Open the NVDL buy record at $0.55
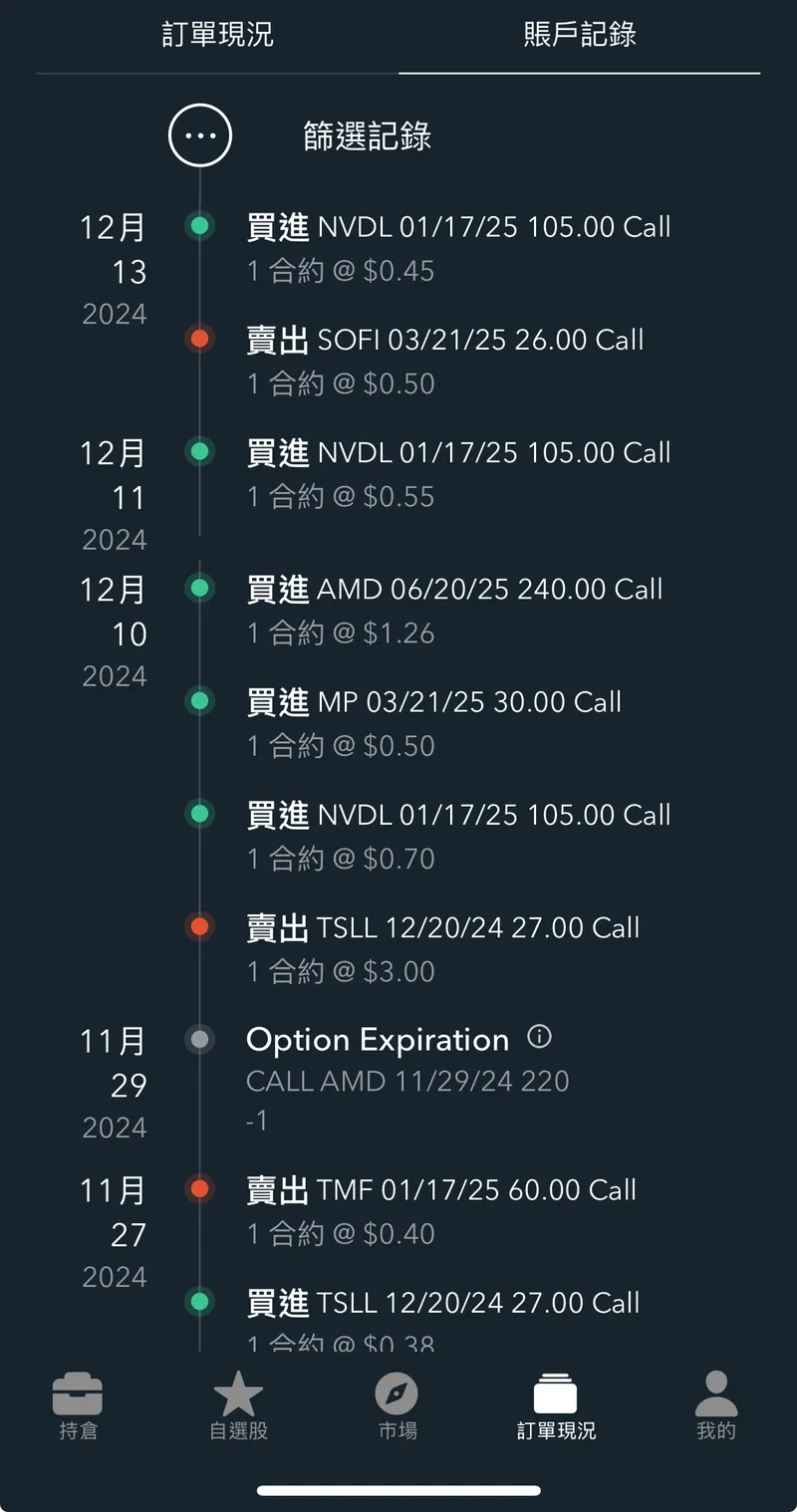The width and height of the screenshot is (797, 1512). pos(458,473)
